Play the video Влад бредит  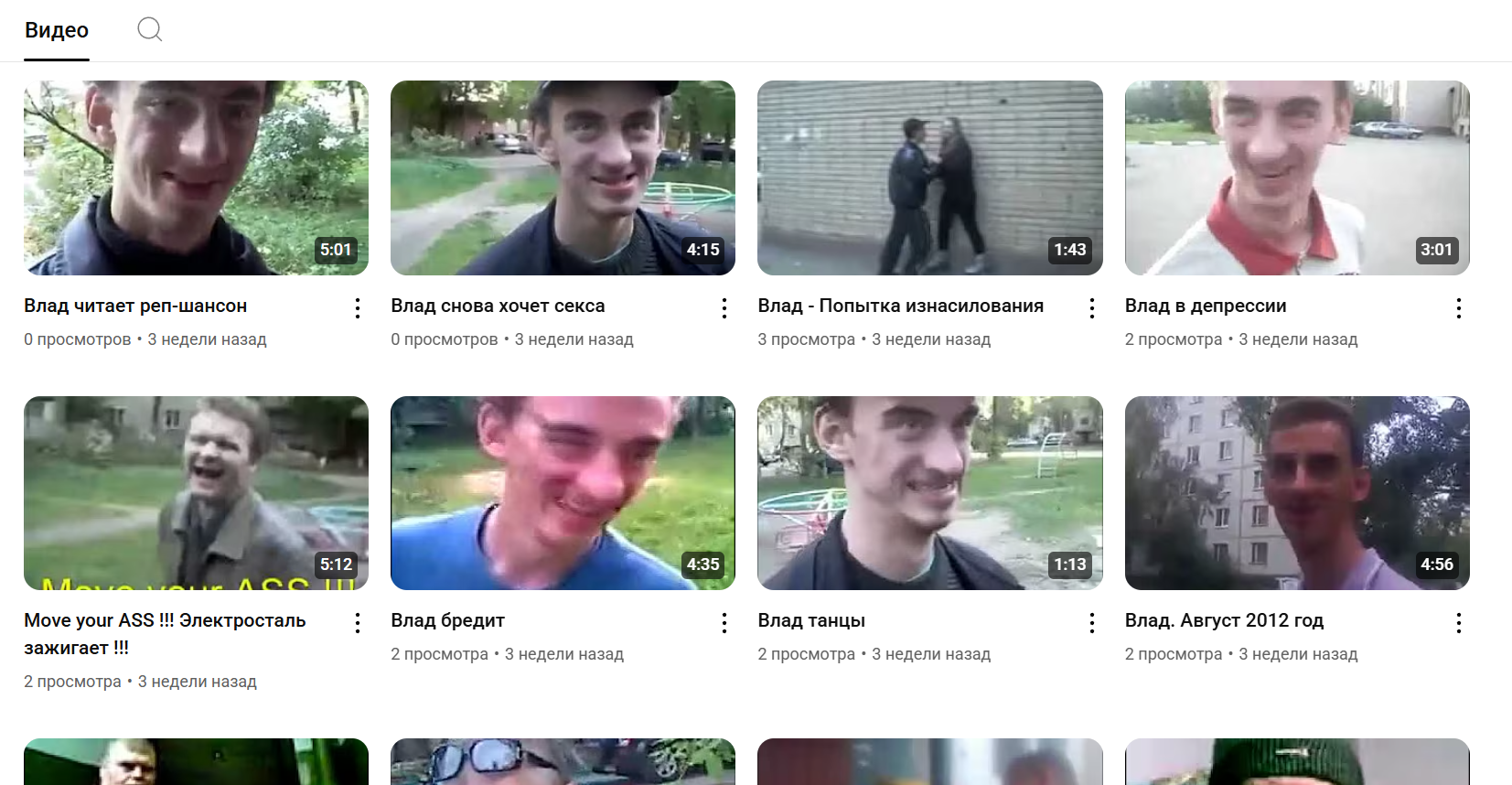(x=563, y=492)
